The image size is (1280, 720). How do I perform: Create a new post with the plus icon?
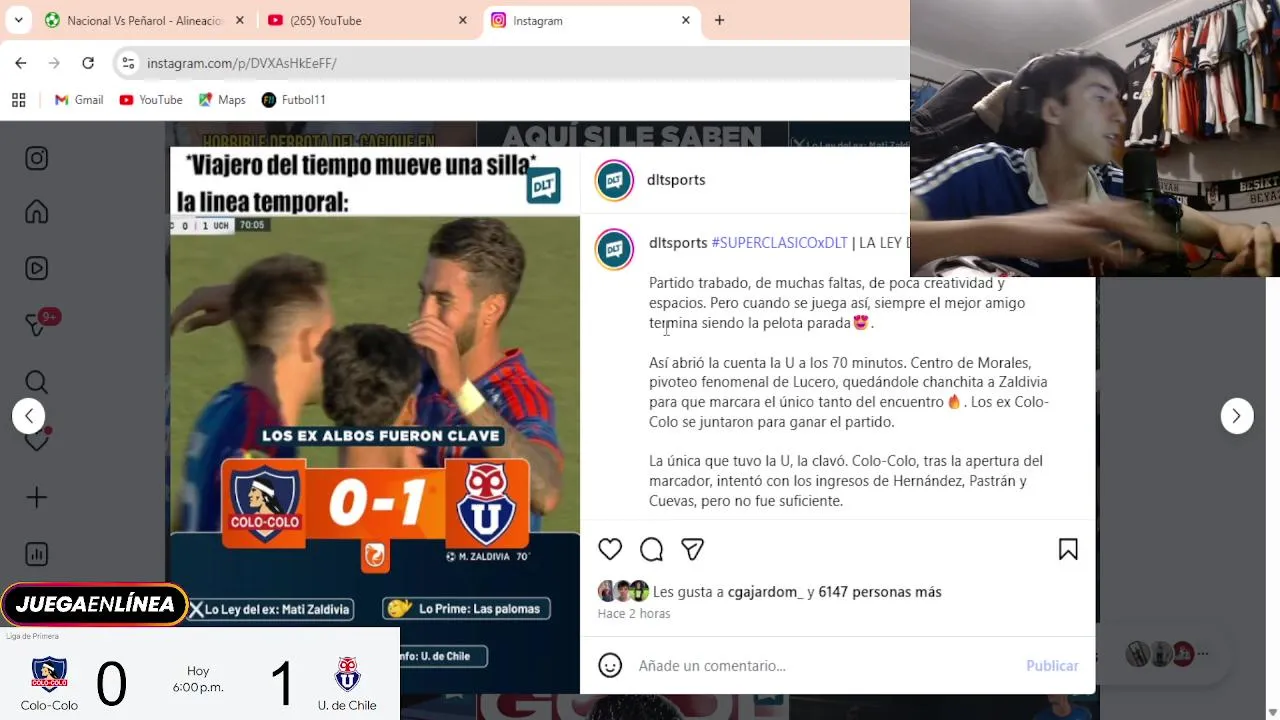coord(37,497)
